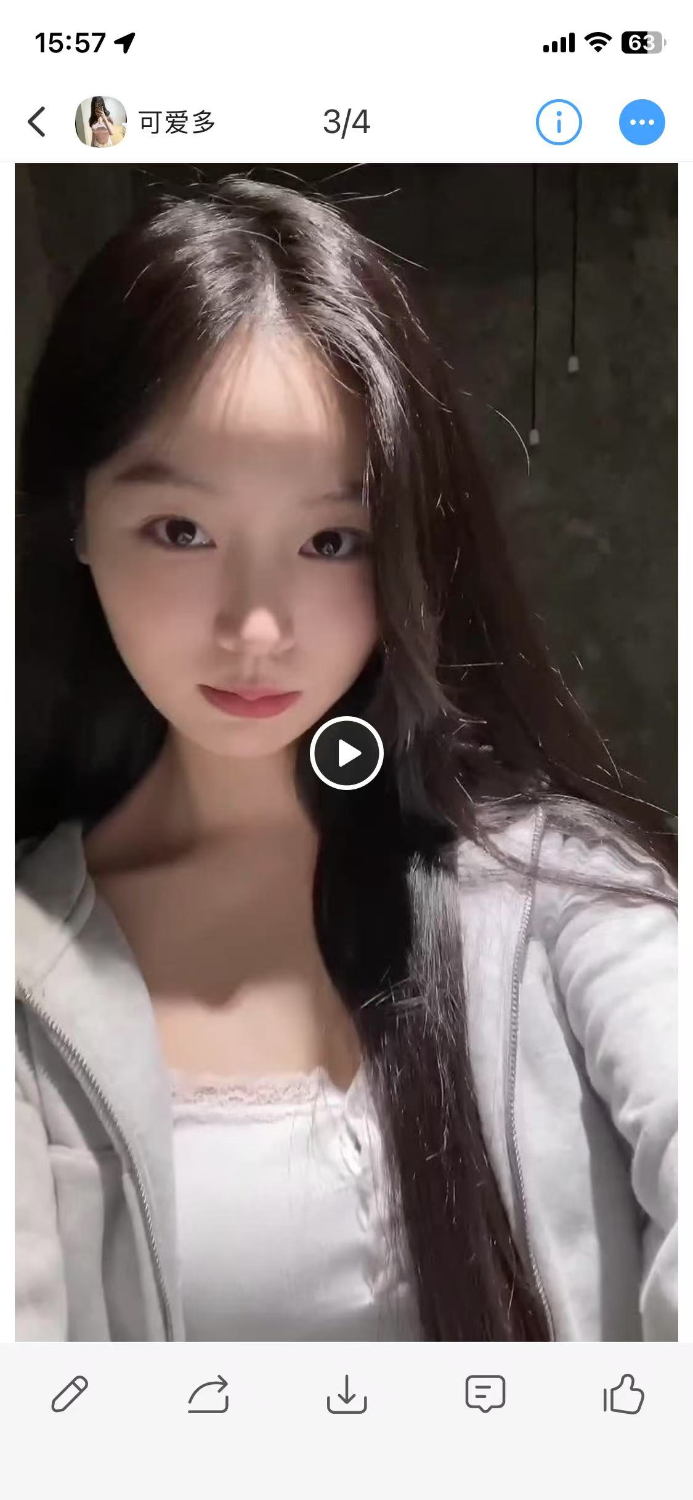Download this media to the device
This screenshot has height=1500, width=693.
click(346, 1393)
